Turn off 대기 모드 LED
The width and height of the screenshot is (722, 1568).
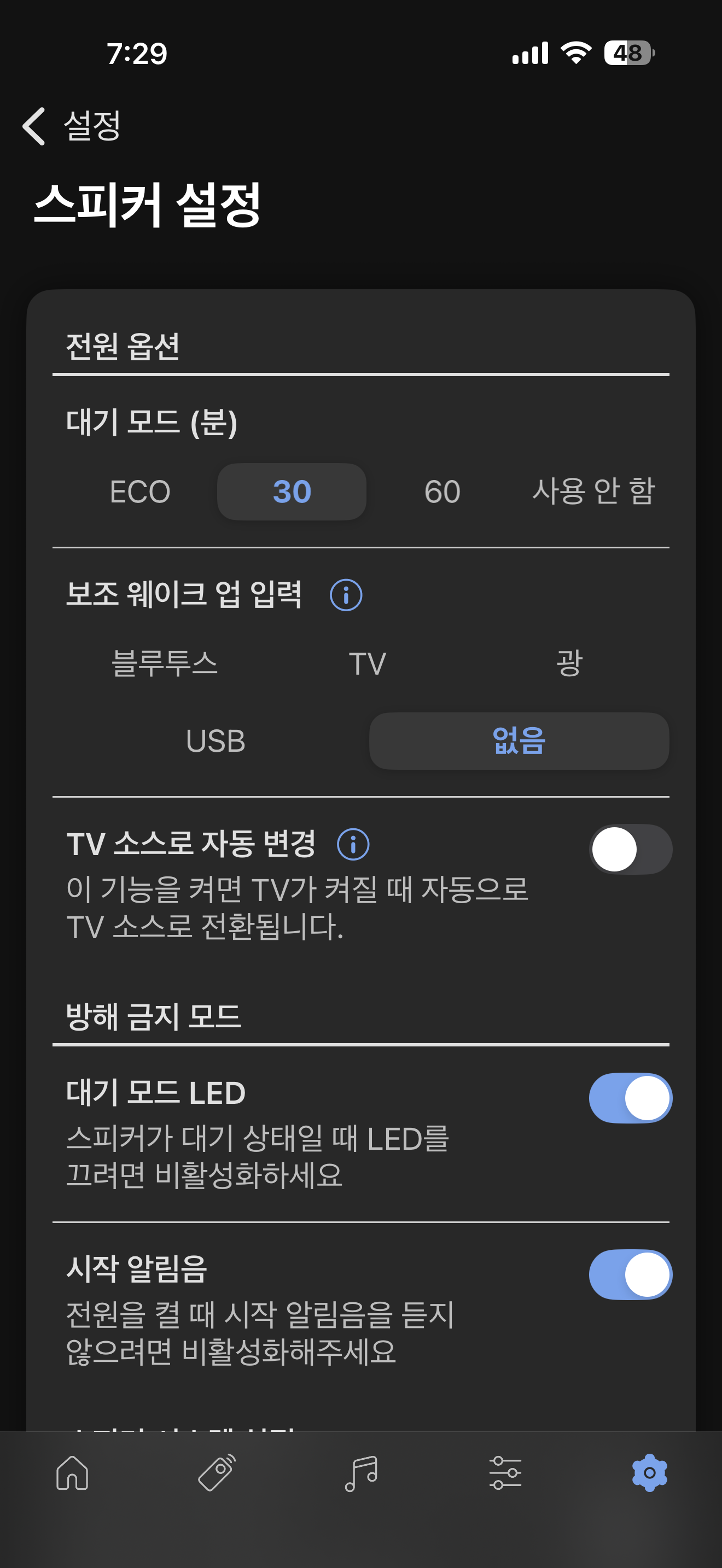click(x=630, y=1097)
